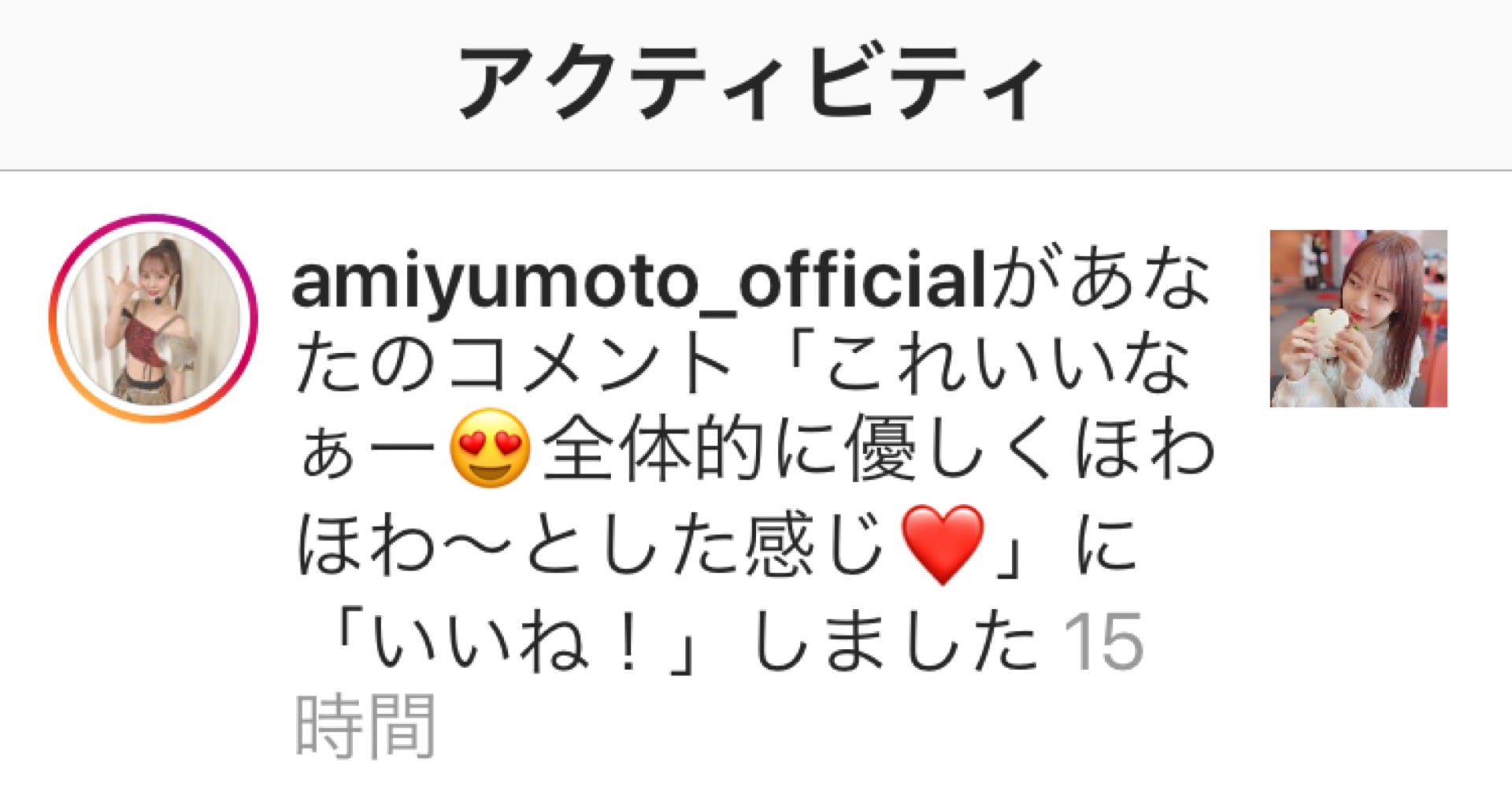Screen dimensions: 1512x791
Task: Open amiyumoto_official's profile picture story
Action: point(154,318)
